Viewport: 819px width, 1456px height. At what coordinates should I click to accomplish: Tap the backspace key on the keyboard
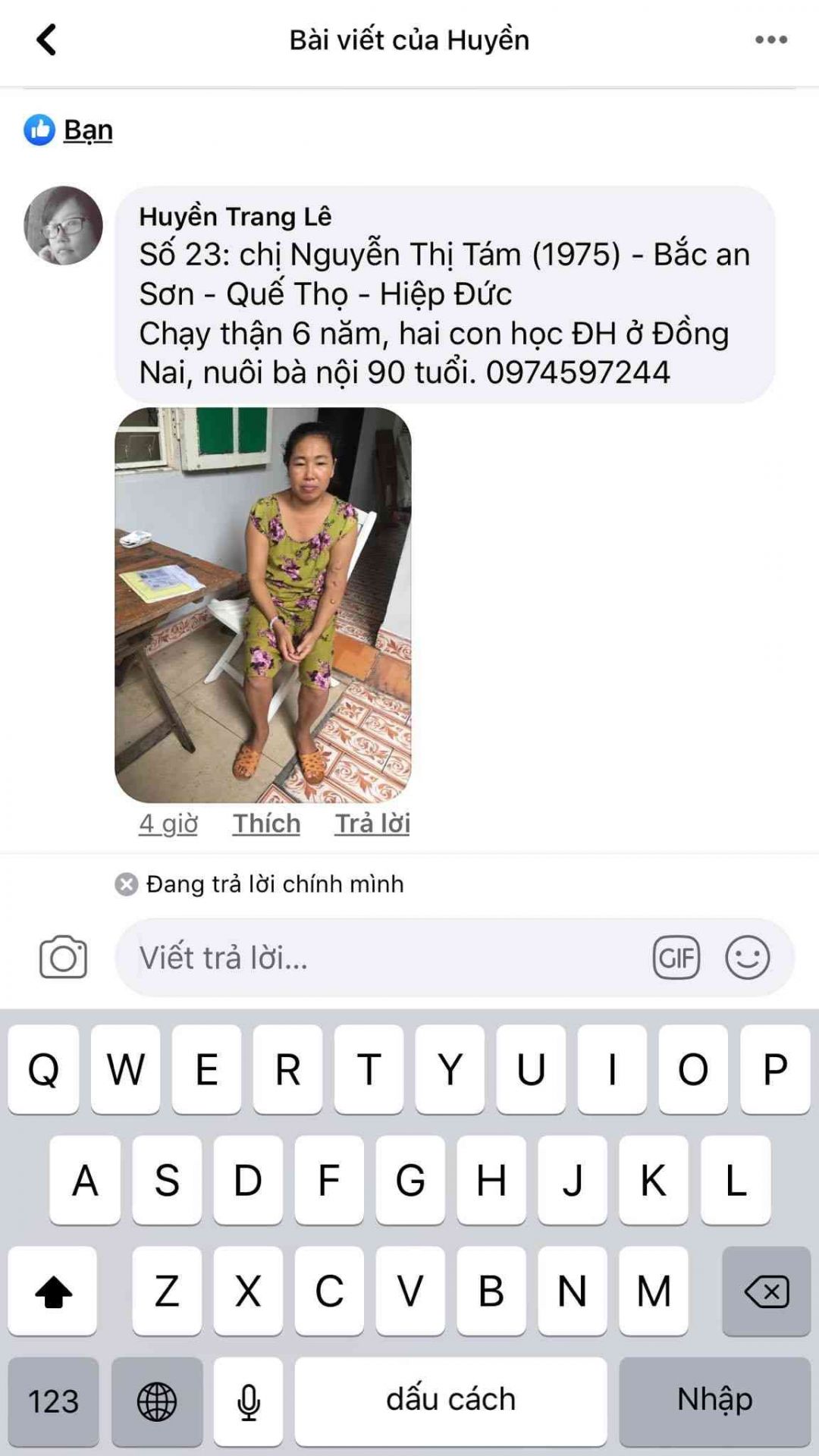pos(766,1291)
